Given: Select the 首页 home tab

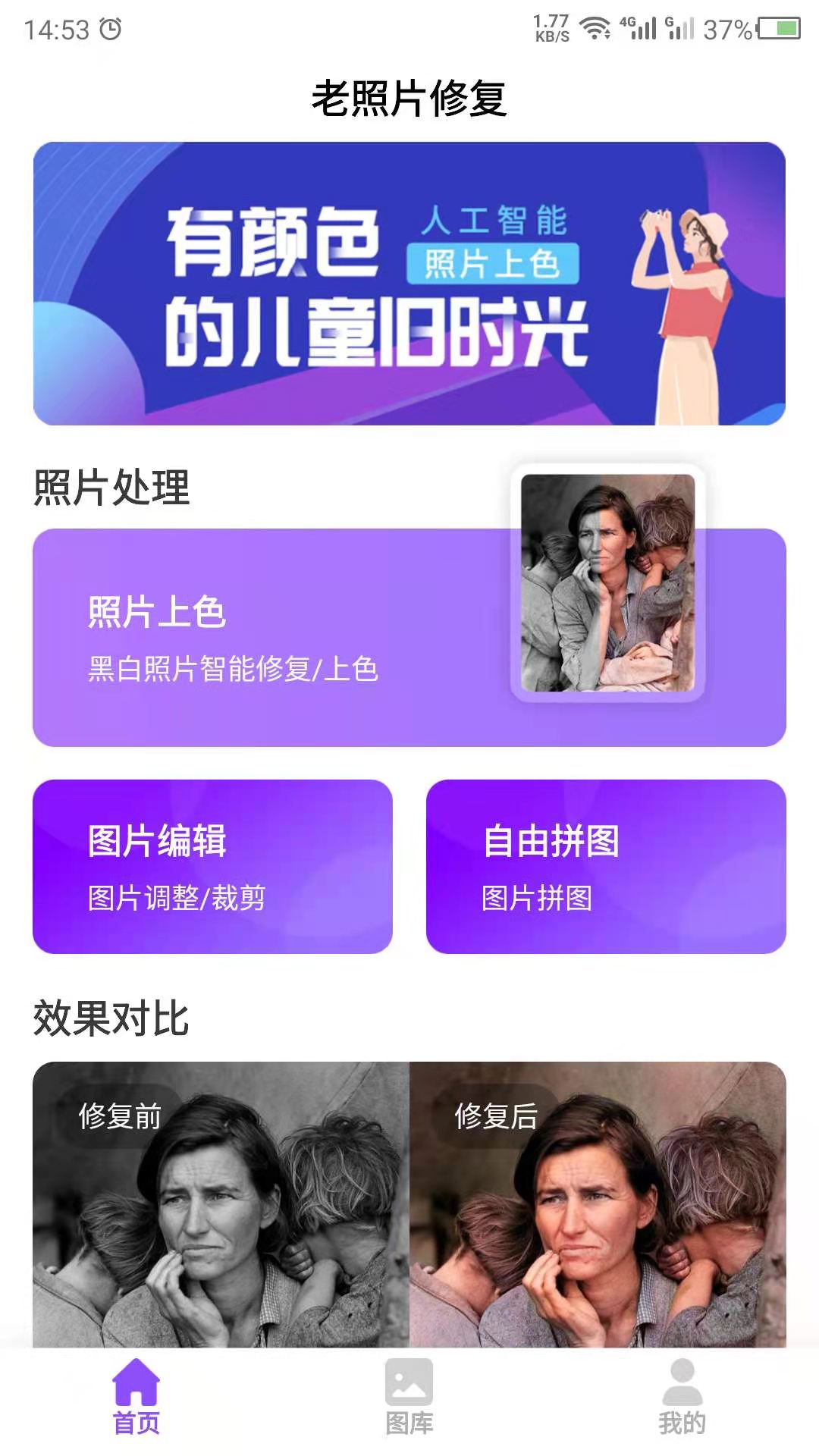Looking at the screenshot, I should [136, 1397].
